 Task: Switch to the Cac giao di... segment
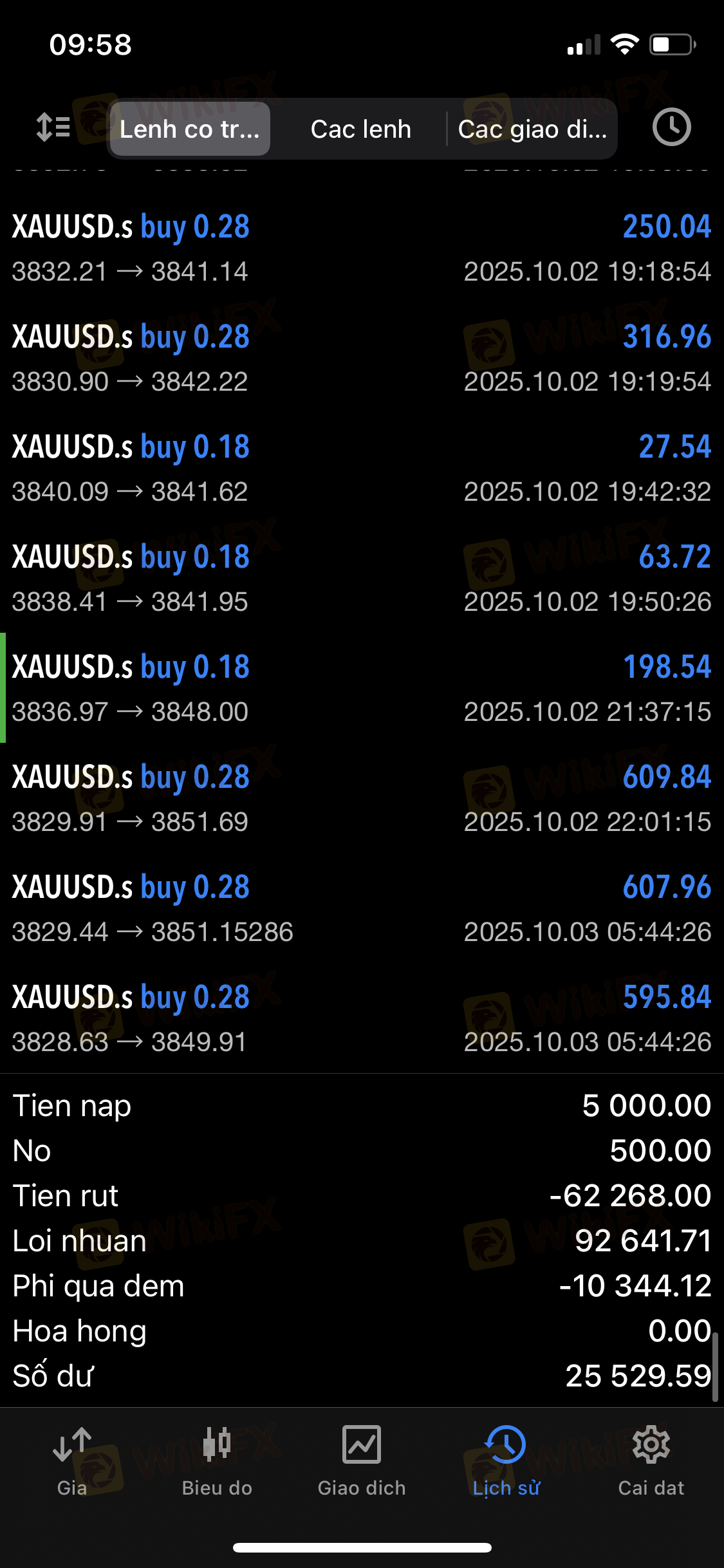(532, 129)
